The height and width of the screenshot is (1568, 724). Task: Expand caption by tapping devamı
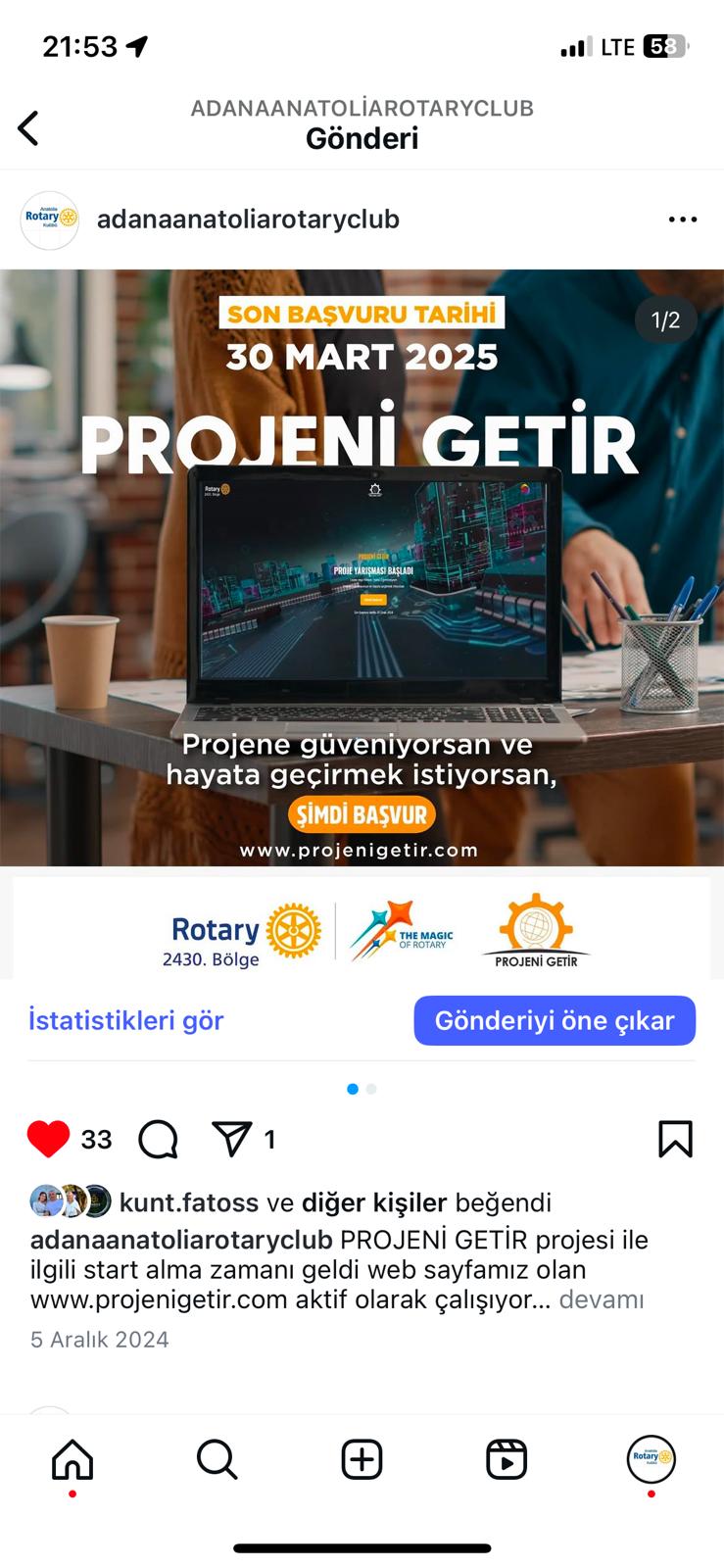pos(602,1300)
